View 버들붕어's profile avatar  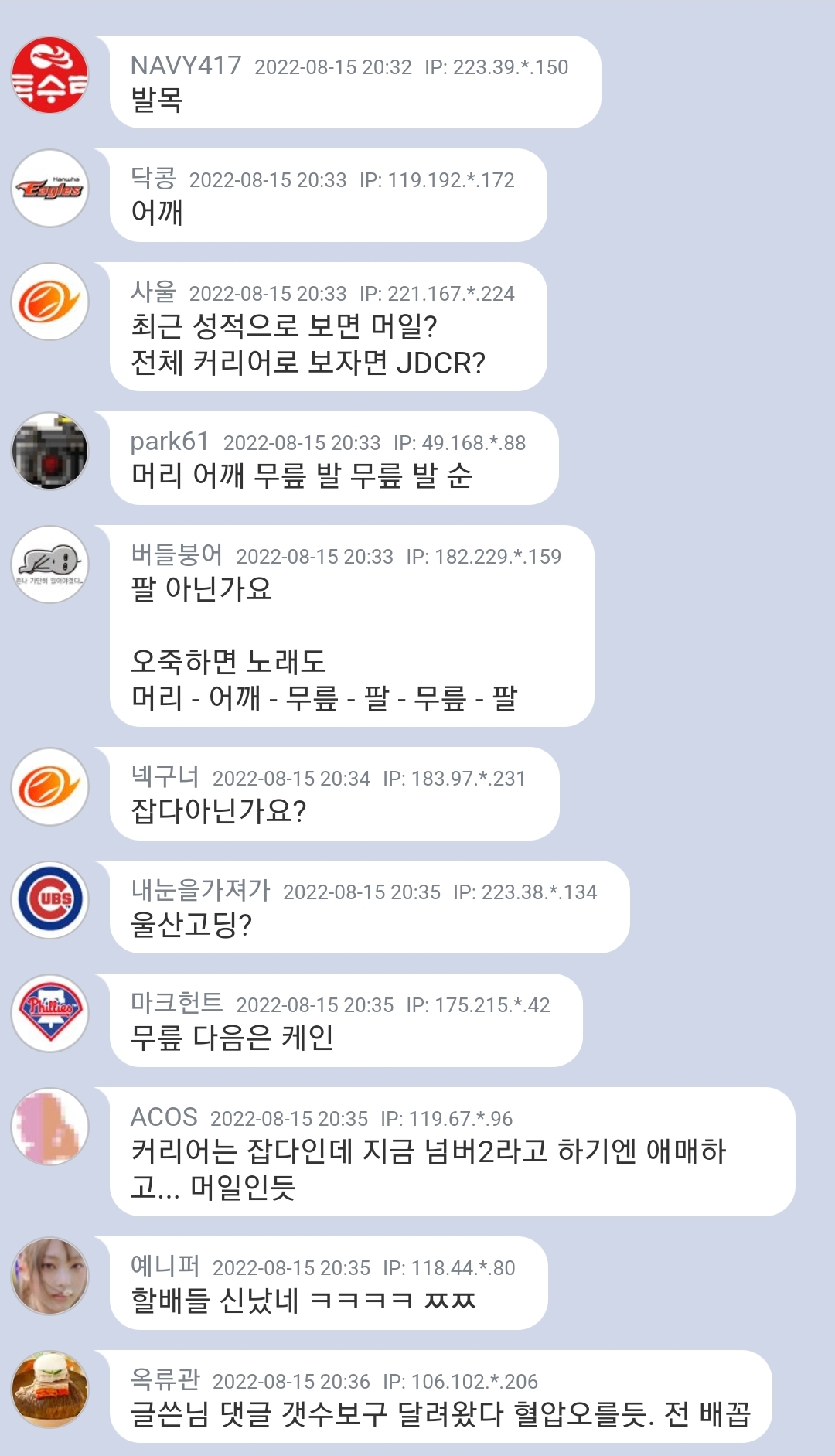click(x=50, y=565)
